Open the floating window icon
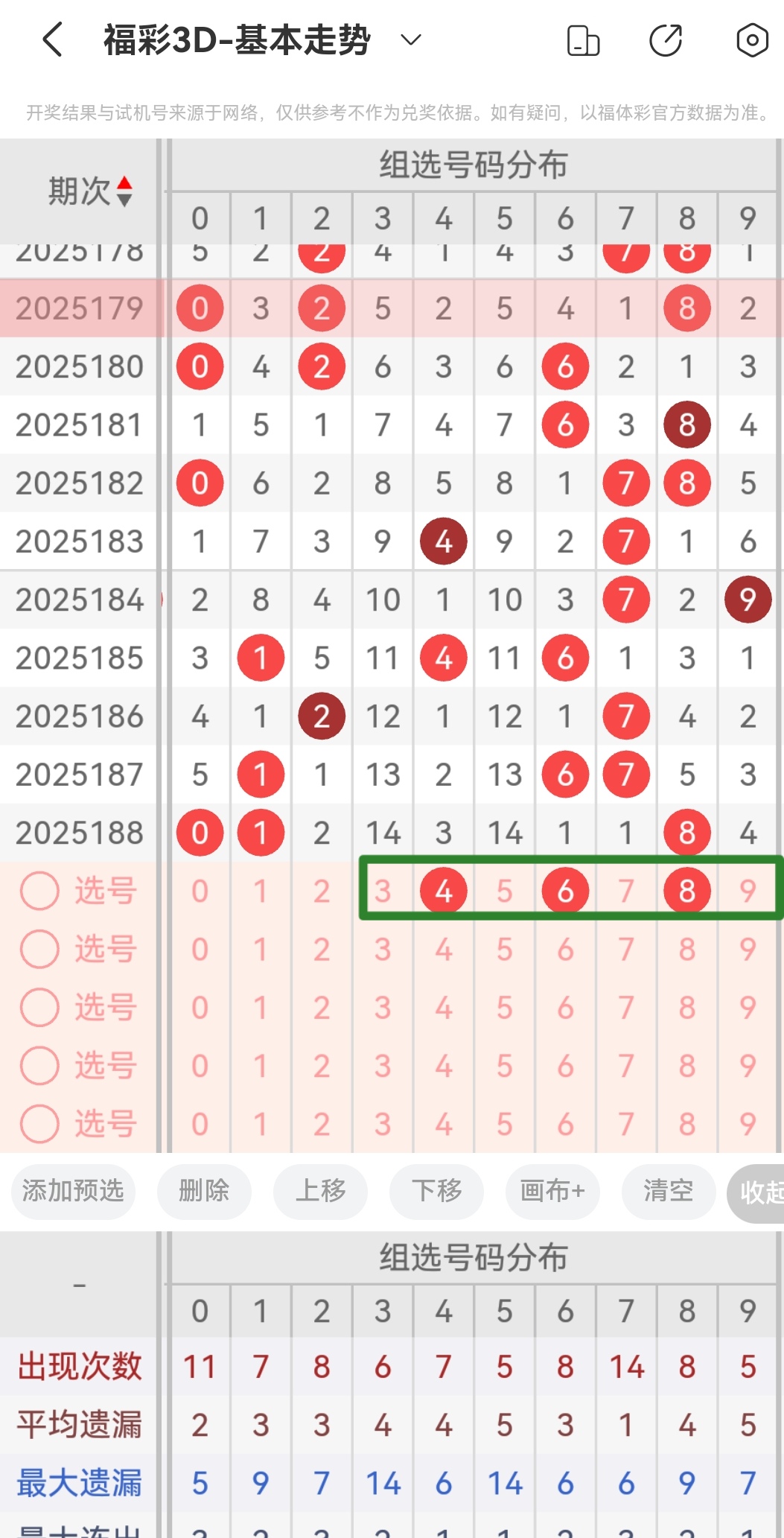The width and height of the screenshot is (784, 1538). [583, 42]
